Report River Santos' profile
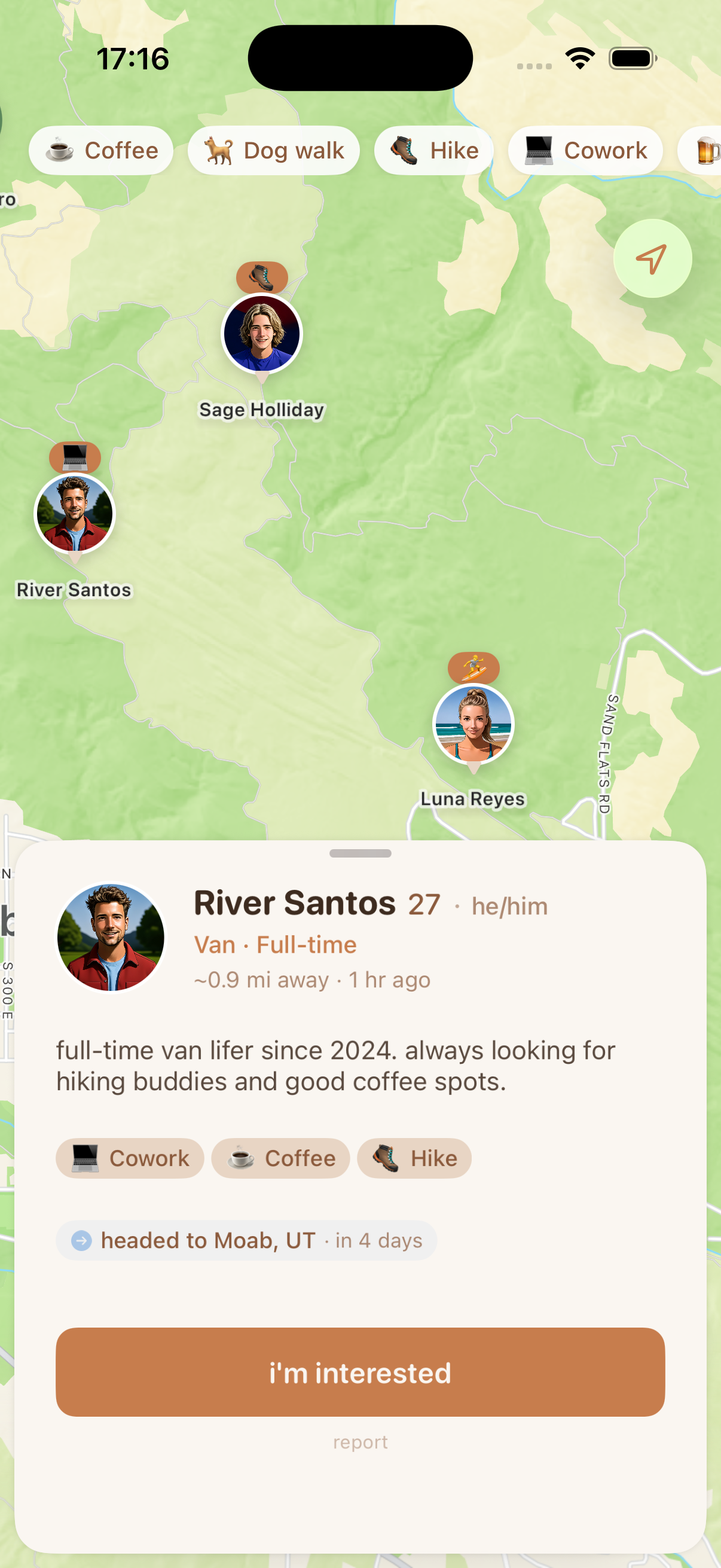 pos(360,1441)
